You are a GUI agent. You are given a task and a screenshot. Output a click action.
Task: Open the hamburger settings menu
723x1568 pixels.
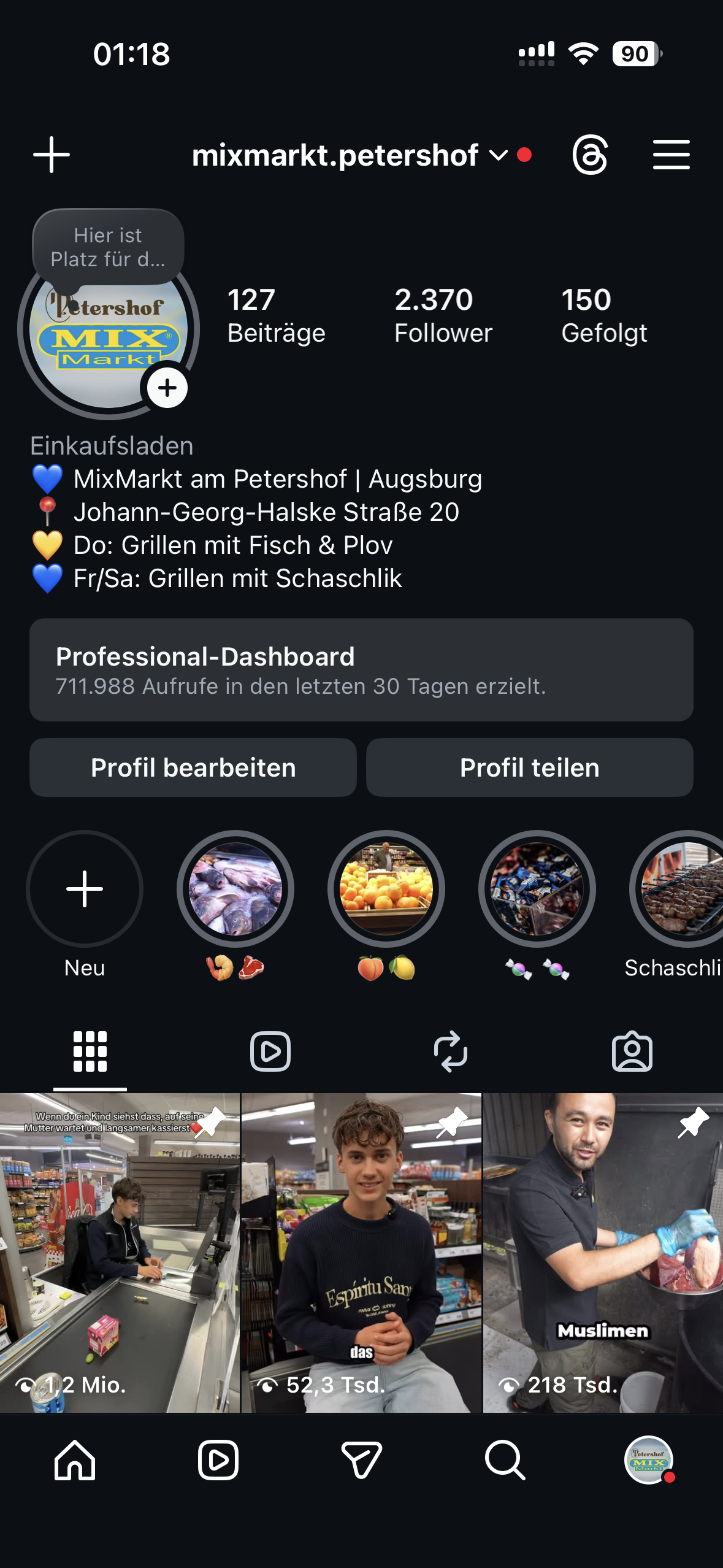671,155
